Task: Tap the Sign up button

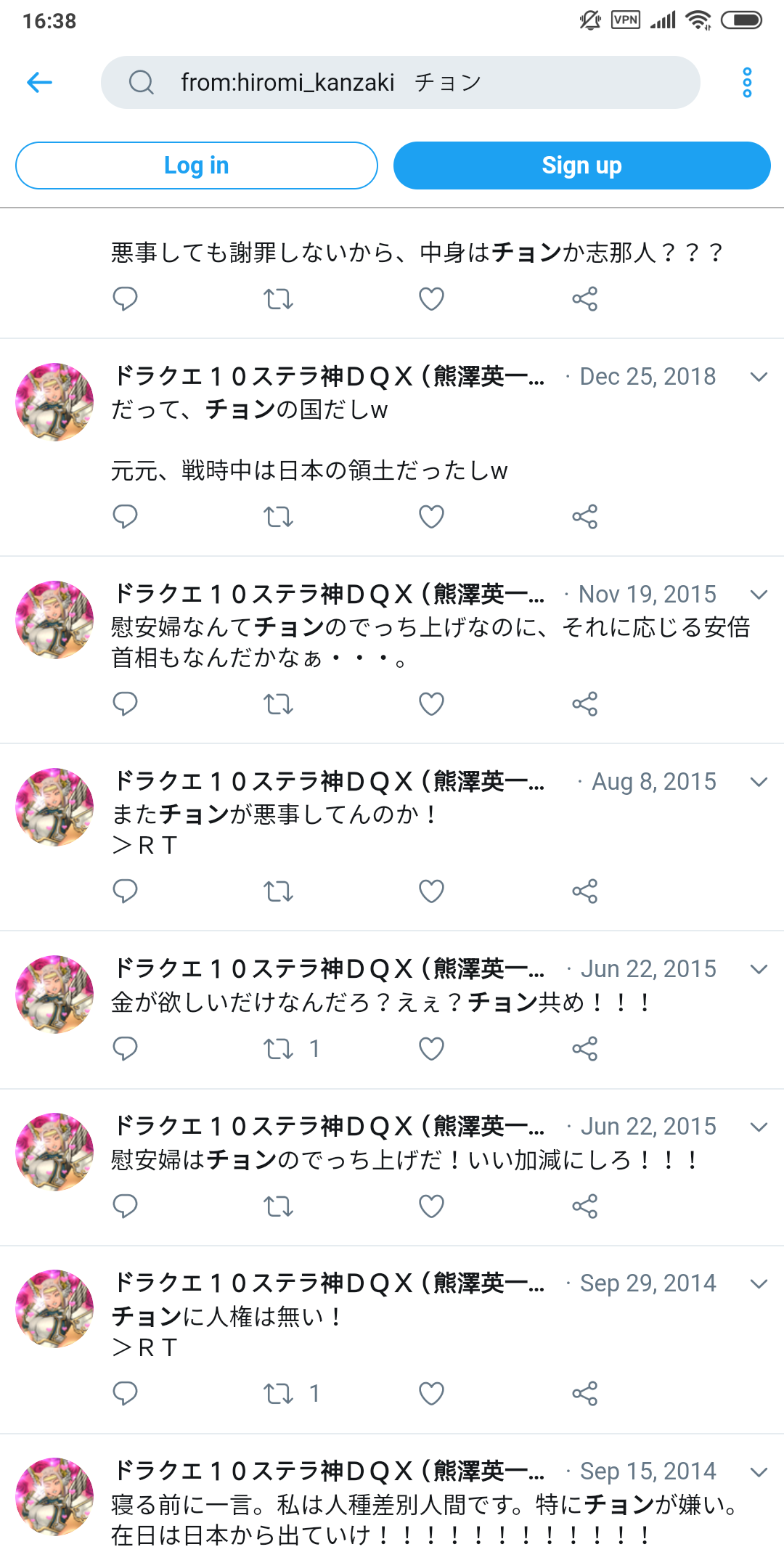Action: [x=581, y=166]
